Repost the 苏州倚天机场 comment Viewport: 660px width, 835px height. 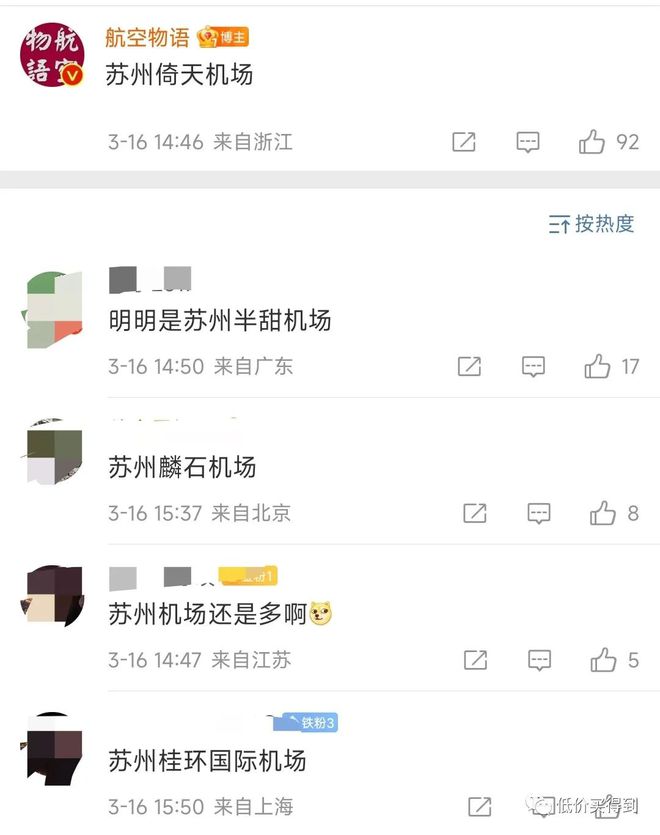point(464,142)
